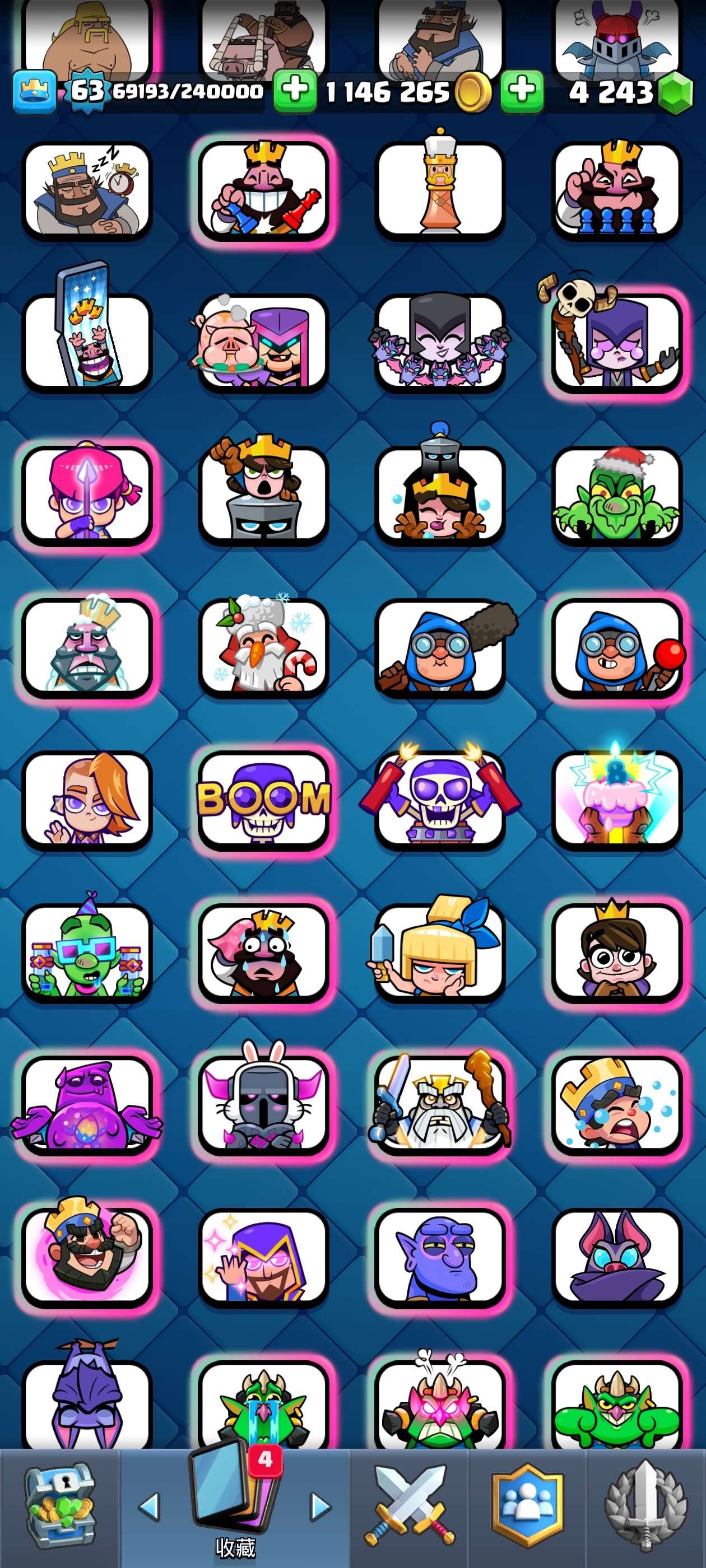Tap the left arrow beside the collection tab
Image resolution: width=706 pixels, height=1568 pixels.
pyautogui.click(x=149, y=1506)
